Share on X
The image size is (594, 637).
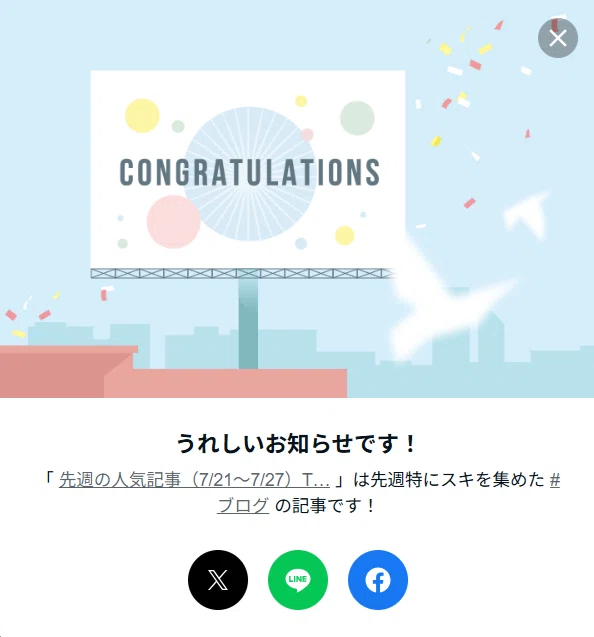pos(218,580)
